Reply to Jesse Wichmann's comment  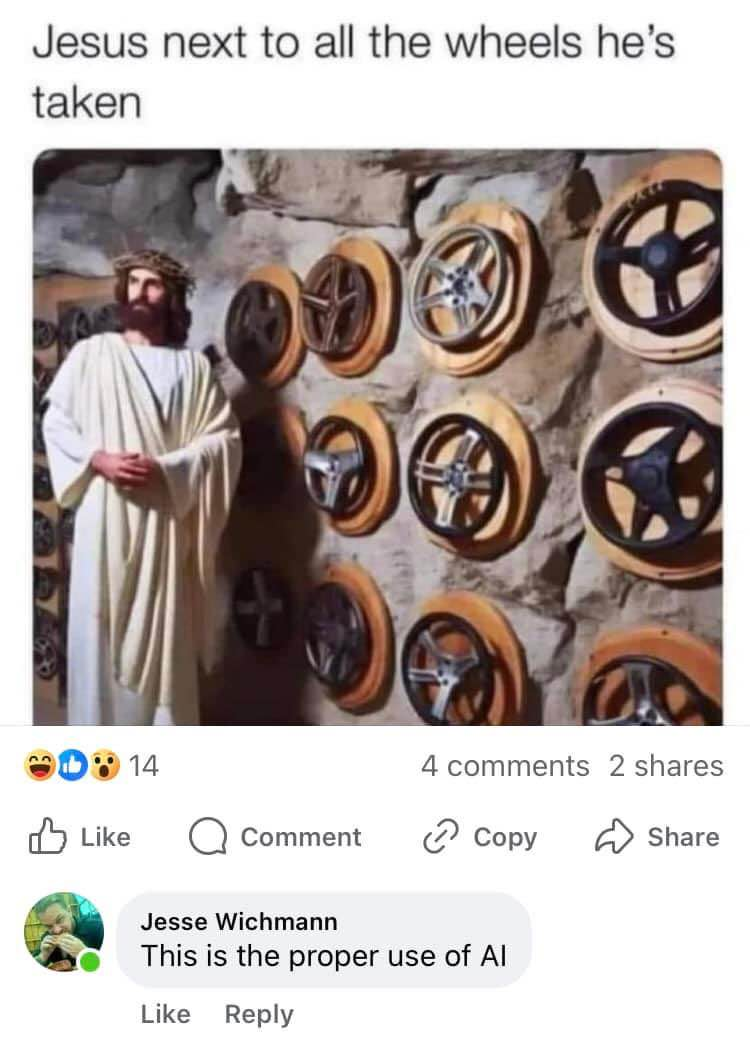(x=259, y=1014)
